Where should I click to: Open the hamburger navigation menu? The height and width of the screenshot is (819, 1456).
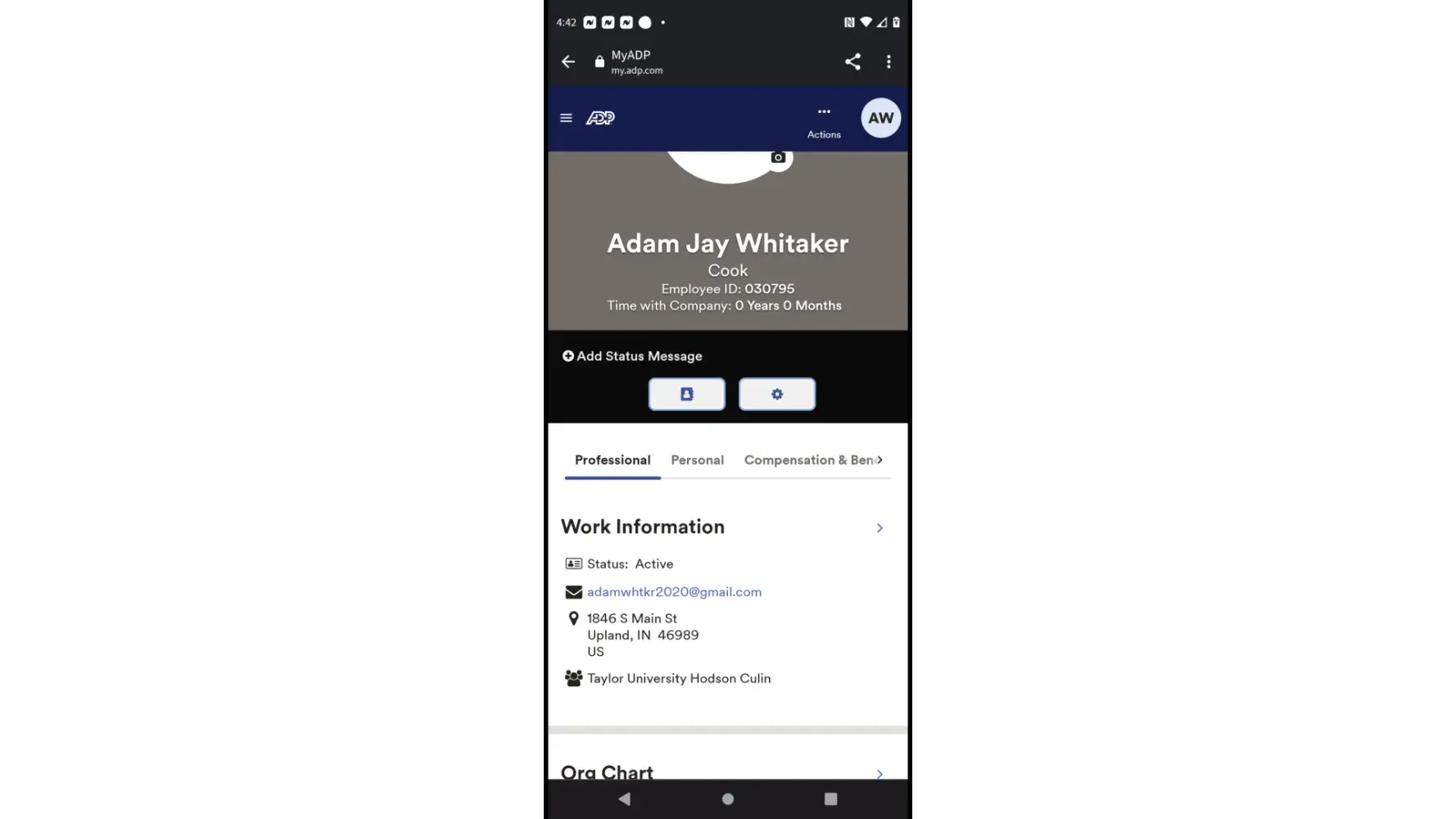(566, 118)
